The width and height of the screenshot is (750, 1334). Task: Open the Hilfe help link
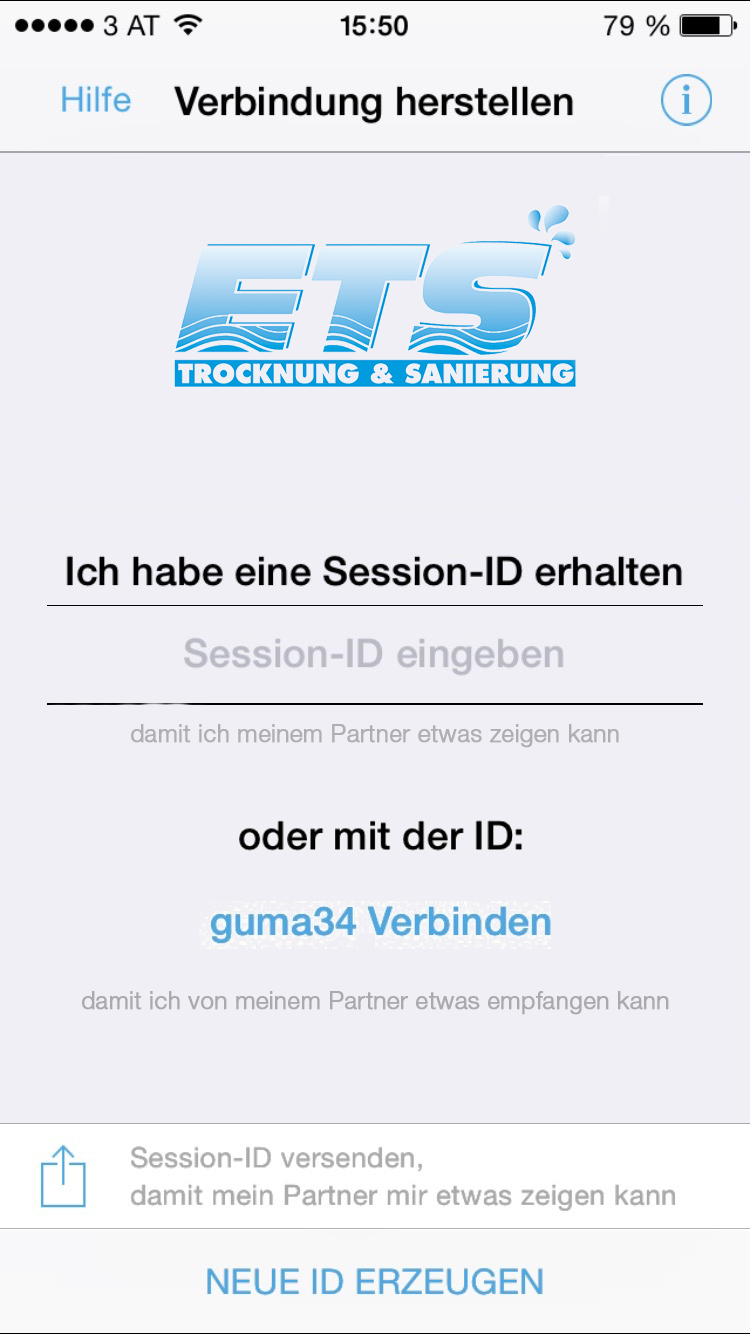[96, 100]
